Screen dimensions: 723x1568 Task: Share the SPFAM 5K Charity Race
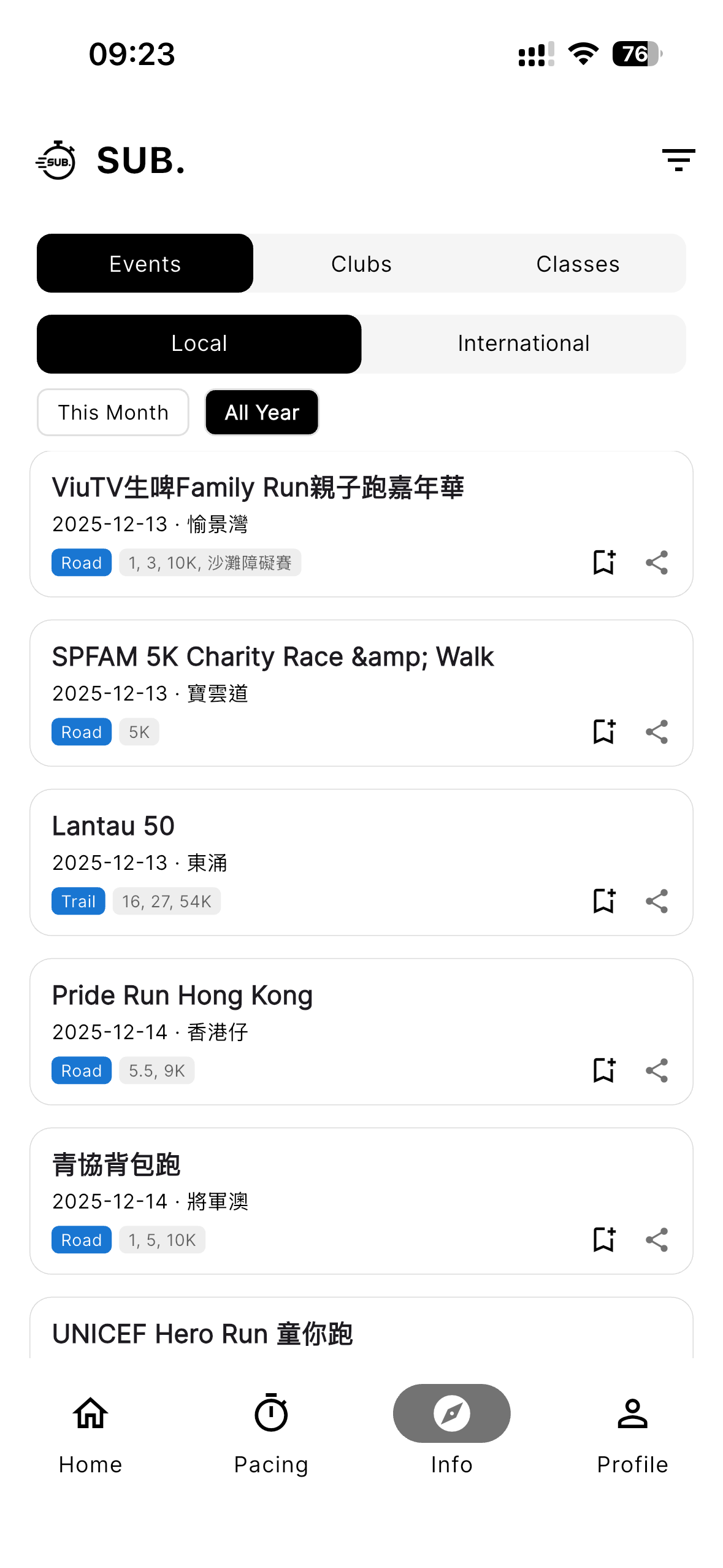(x=657, y=731)
